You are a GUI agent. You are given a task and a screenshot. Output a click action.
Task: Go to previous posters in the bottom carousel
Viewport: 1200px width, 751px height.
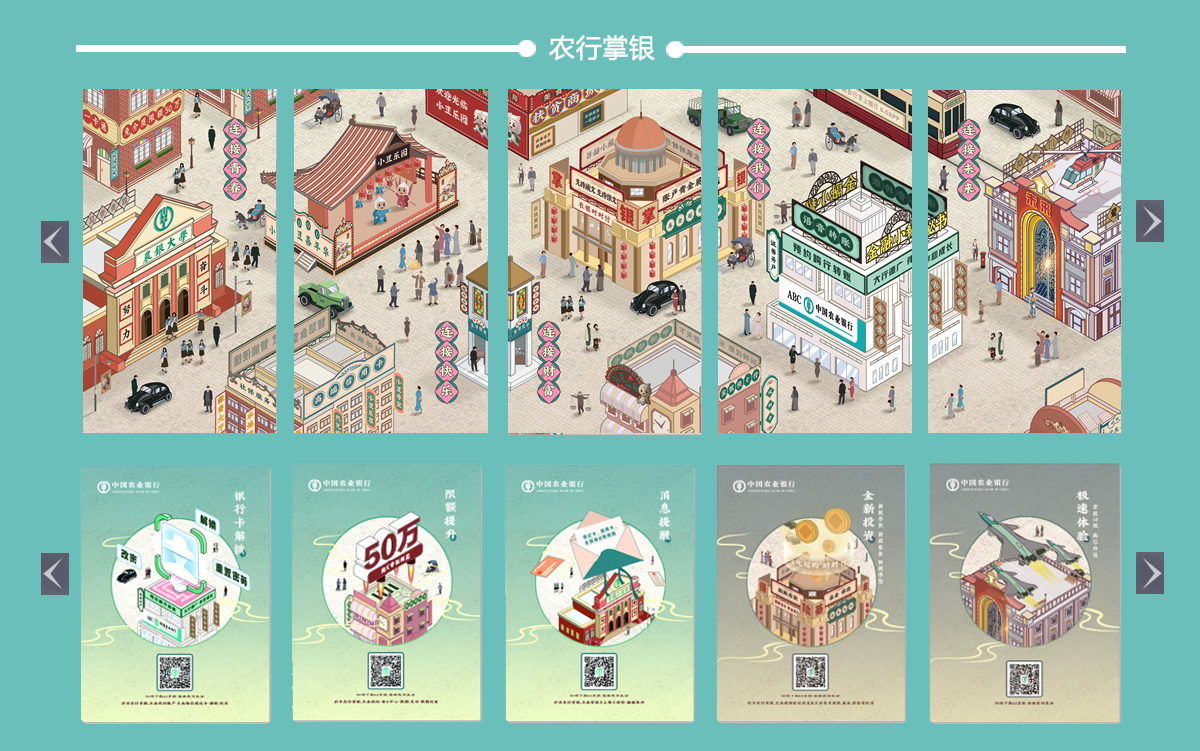tap(55, 574)
